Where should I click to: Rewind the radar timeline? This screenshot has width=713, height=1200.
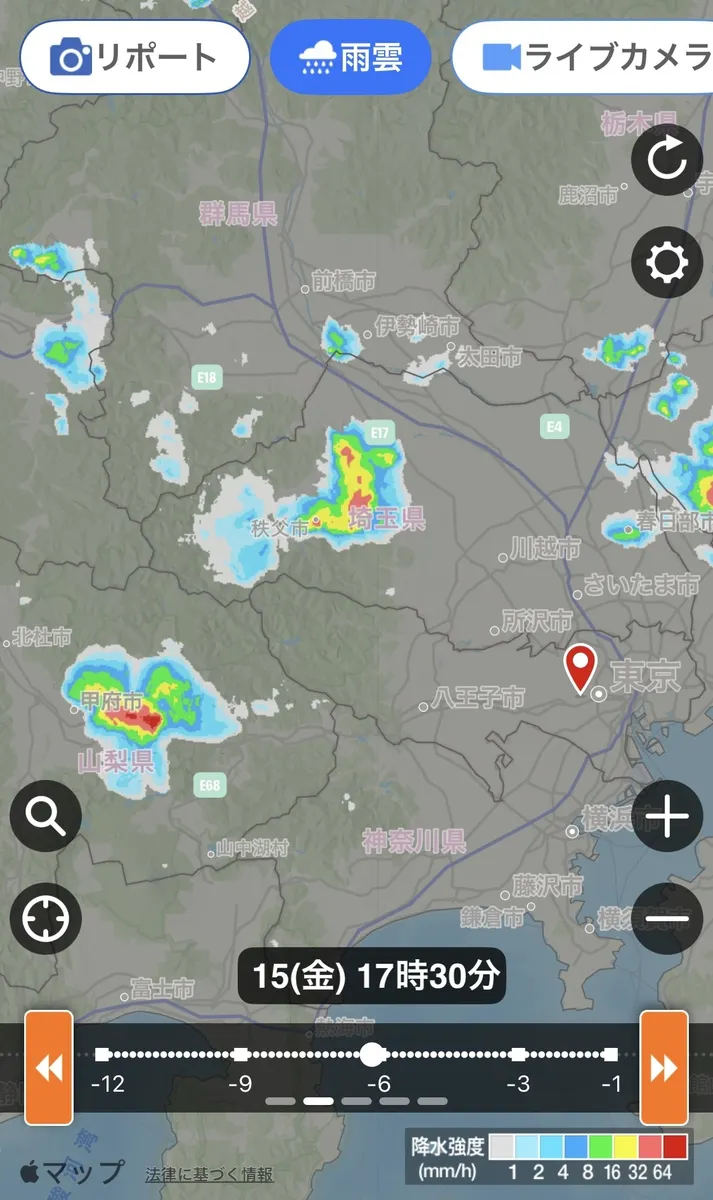(49, 1067)
